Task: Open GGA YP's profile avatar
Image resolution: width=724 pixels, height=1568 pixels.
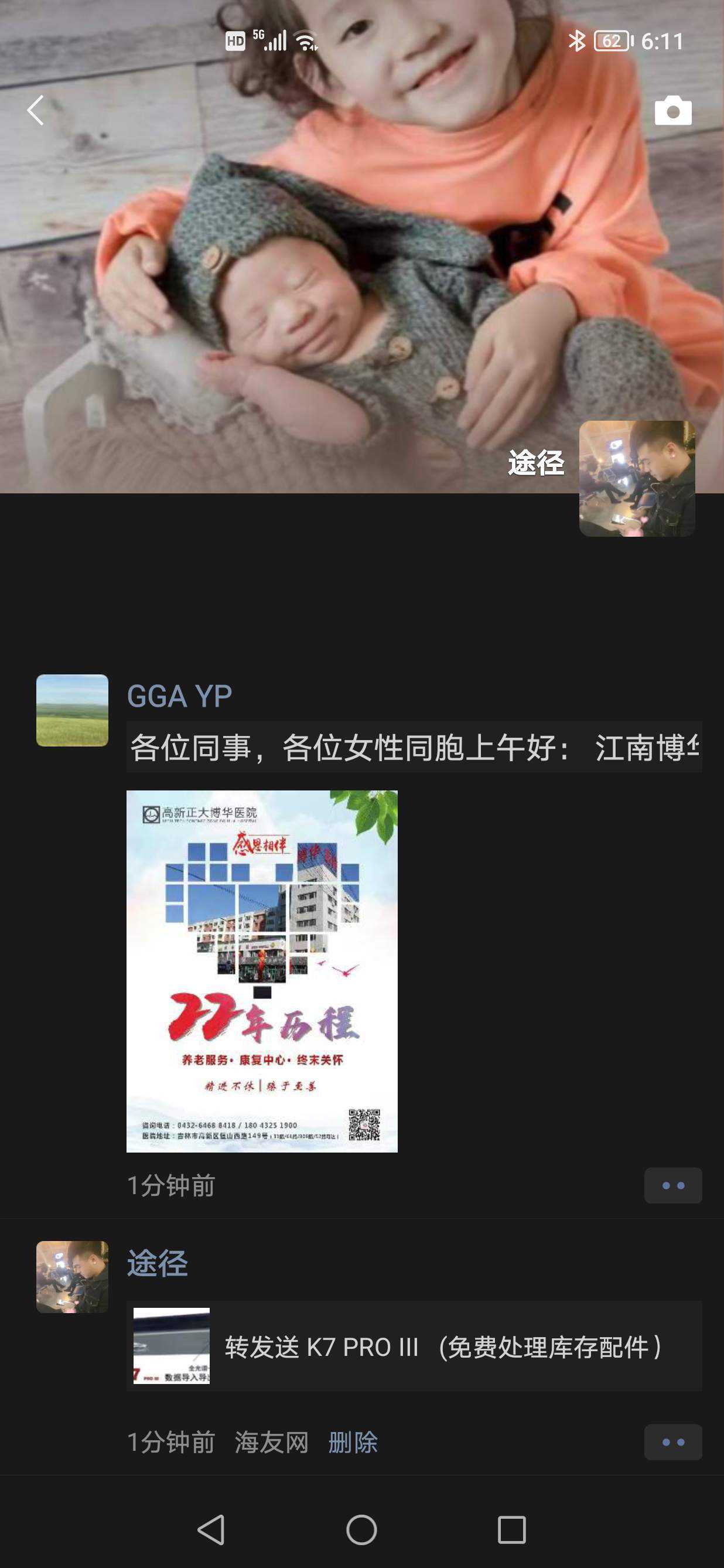Action: (73, 710)
